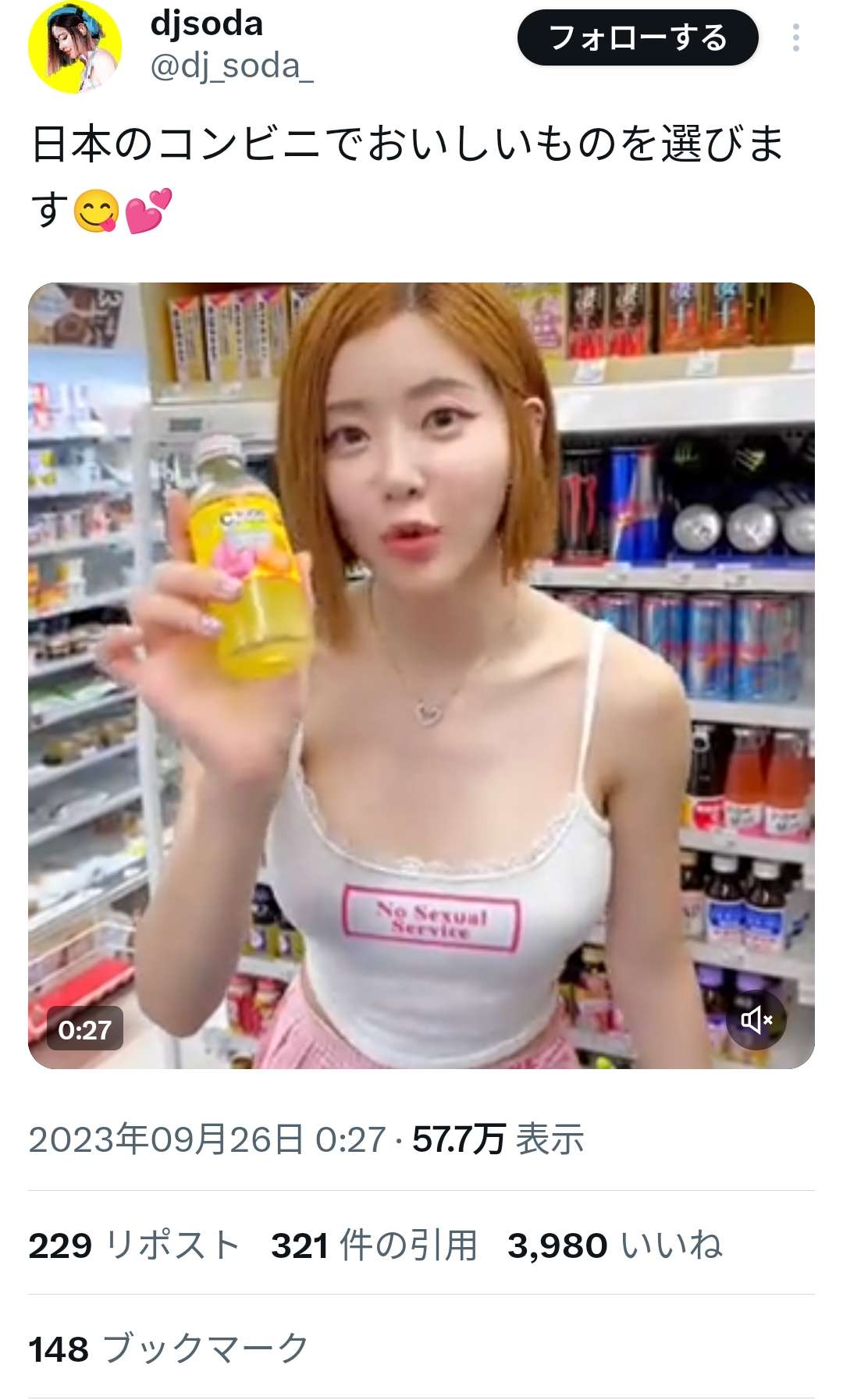843x1400 pixels.
Task: Open the djsoda profile picture
Action: (x=75, y=47)
